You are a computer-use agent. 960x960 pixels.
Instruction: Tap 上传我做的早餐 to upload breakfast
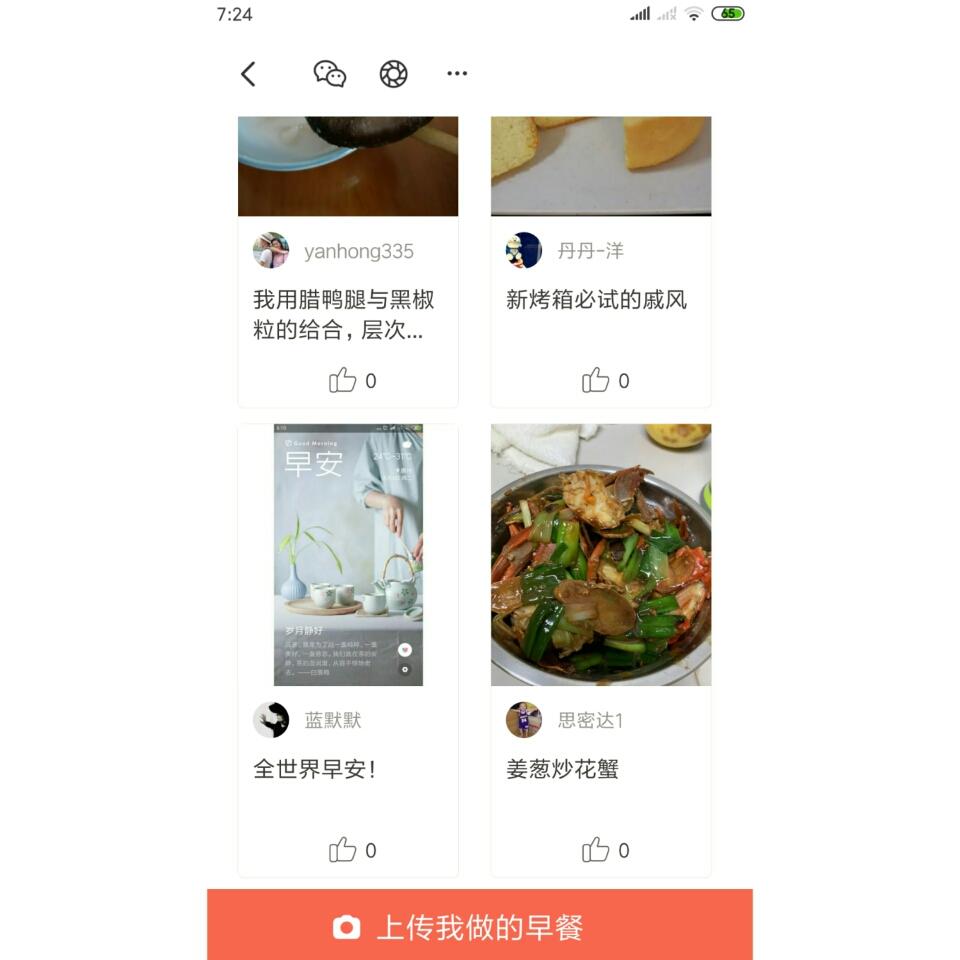click(x=480, y=926)
